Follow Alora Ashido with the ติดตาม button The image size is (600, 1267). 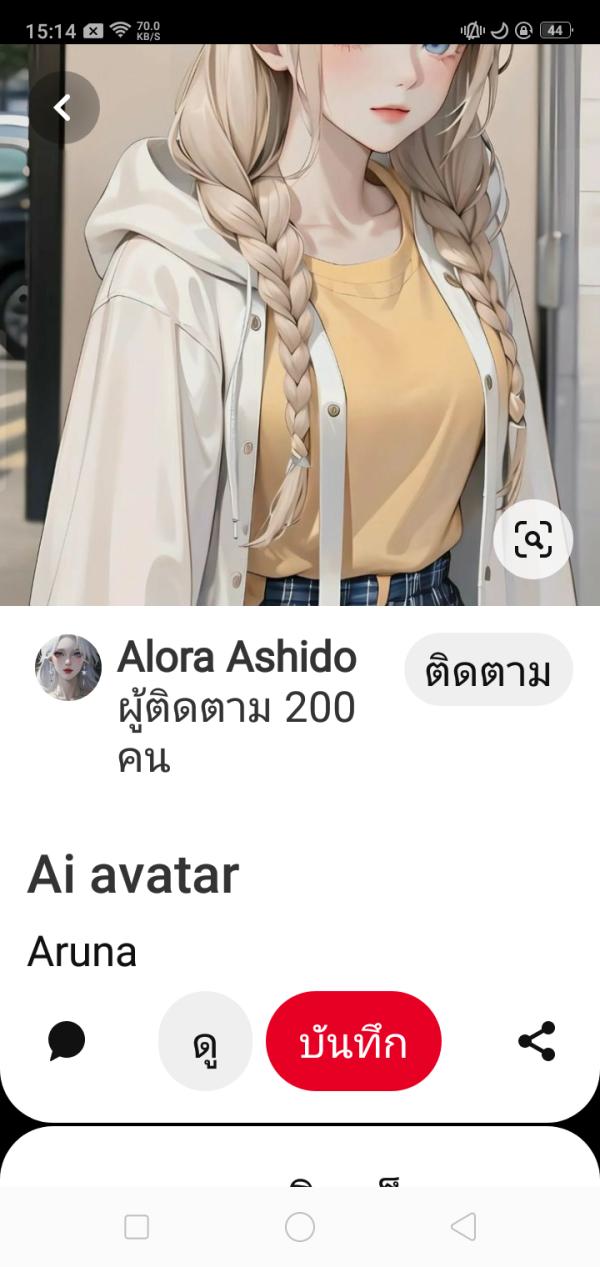(488, 670)
